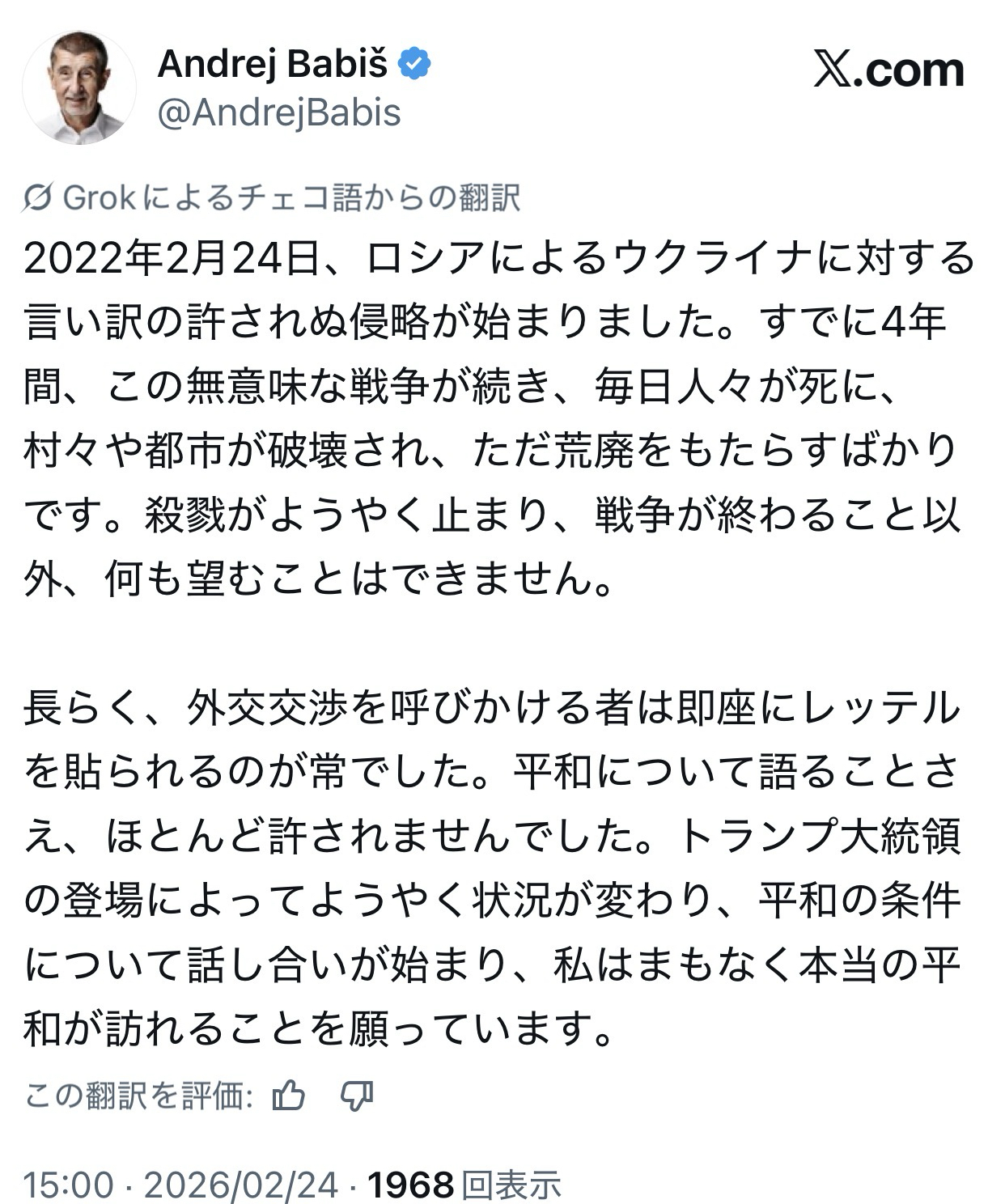Viewport: 1005px width, 1204px height.
Task: Open the @AndrejBabis handle link
Action: 279,113
